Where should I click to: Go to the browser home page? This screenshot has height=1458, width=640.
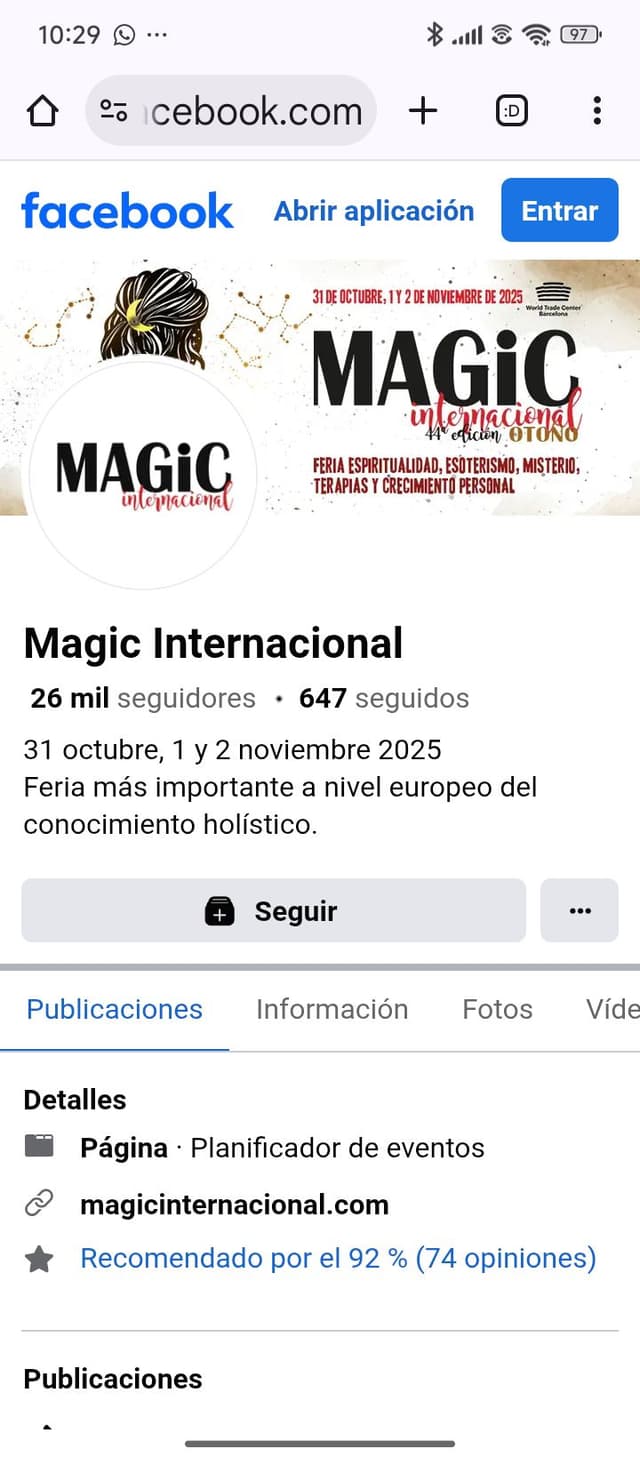coord(42,111)
